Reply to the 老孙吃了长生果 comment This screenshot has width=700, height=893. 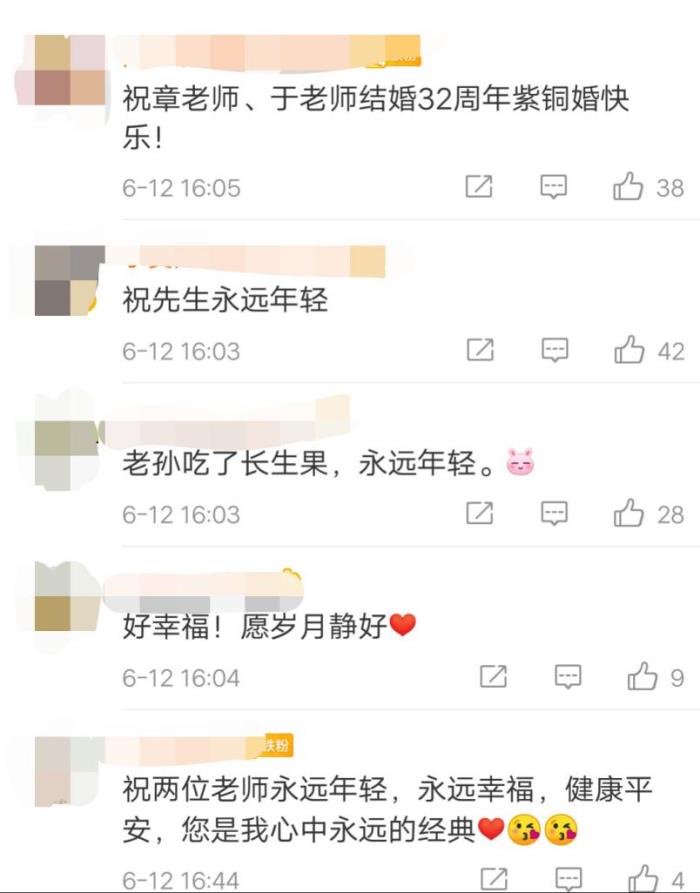coord(554,514)
